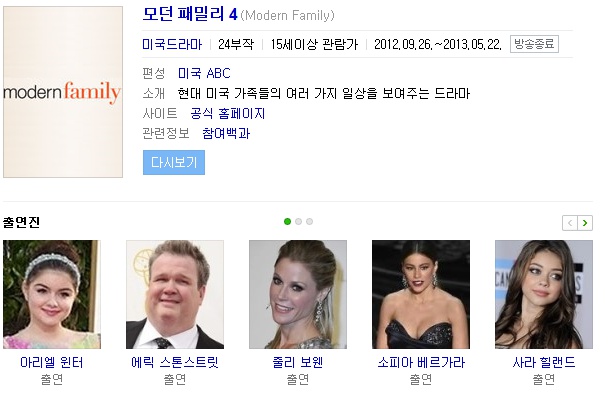Open 에릭 스톤스트릿 name link
Screen dimensions: 609x398
tap(175, 362)
